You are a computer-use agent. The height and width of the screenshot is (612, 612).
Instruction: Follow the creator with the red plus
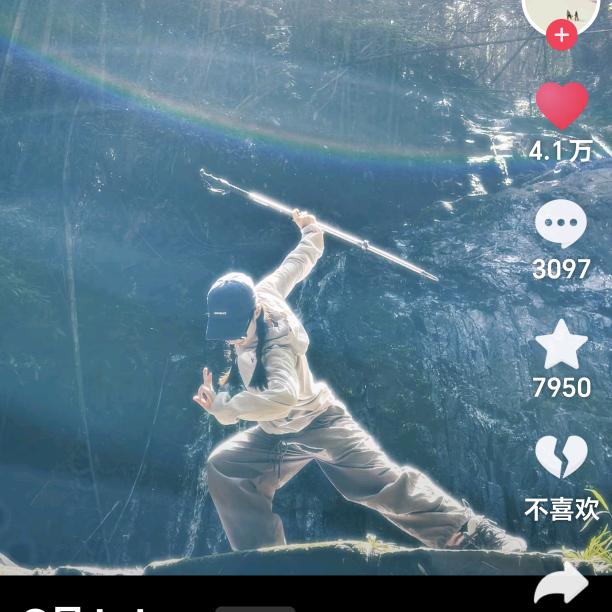pyautogui.click(x=561, y=36)
